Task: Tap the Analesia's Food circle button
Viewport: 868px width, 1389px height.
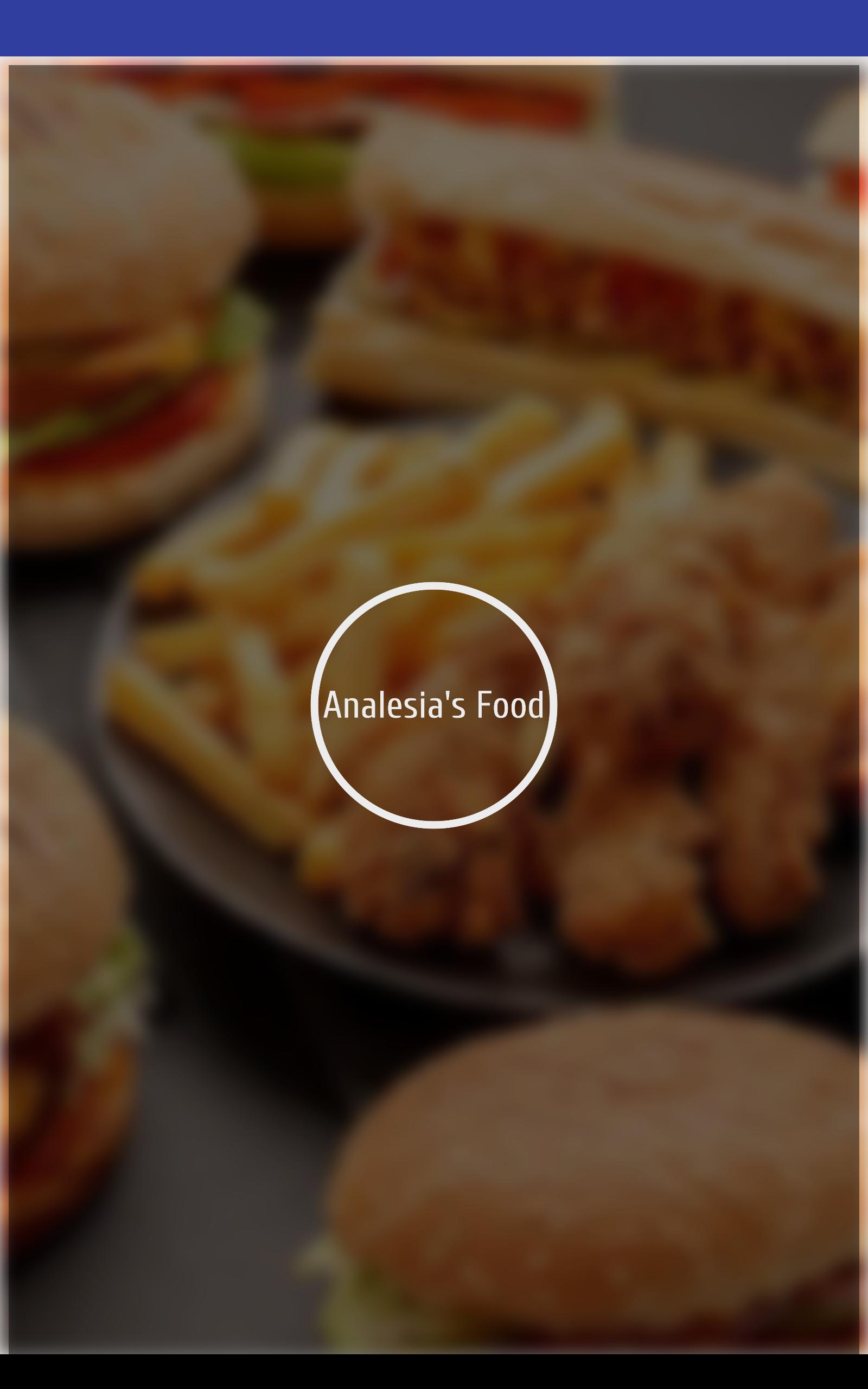Action: 433,705
